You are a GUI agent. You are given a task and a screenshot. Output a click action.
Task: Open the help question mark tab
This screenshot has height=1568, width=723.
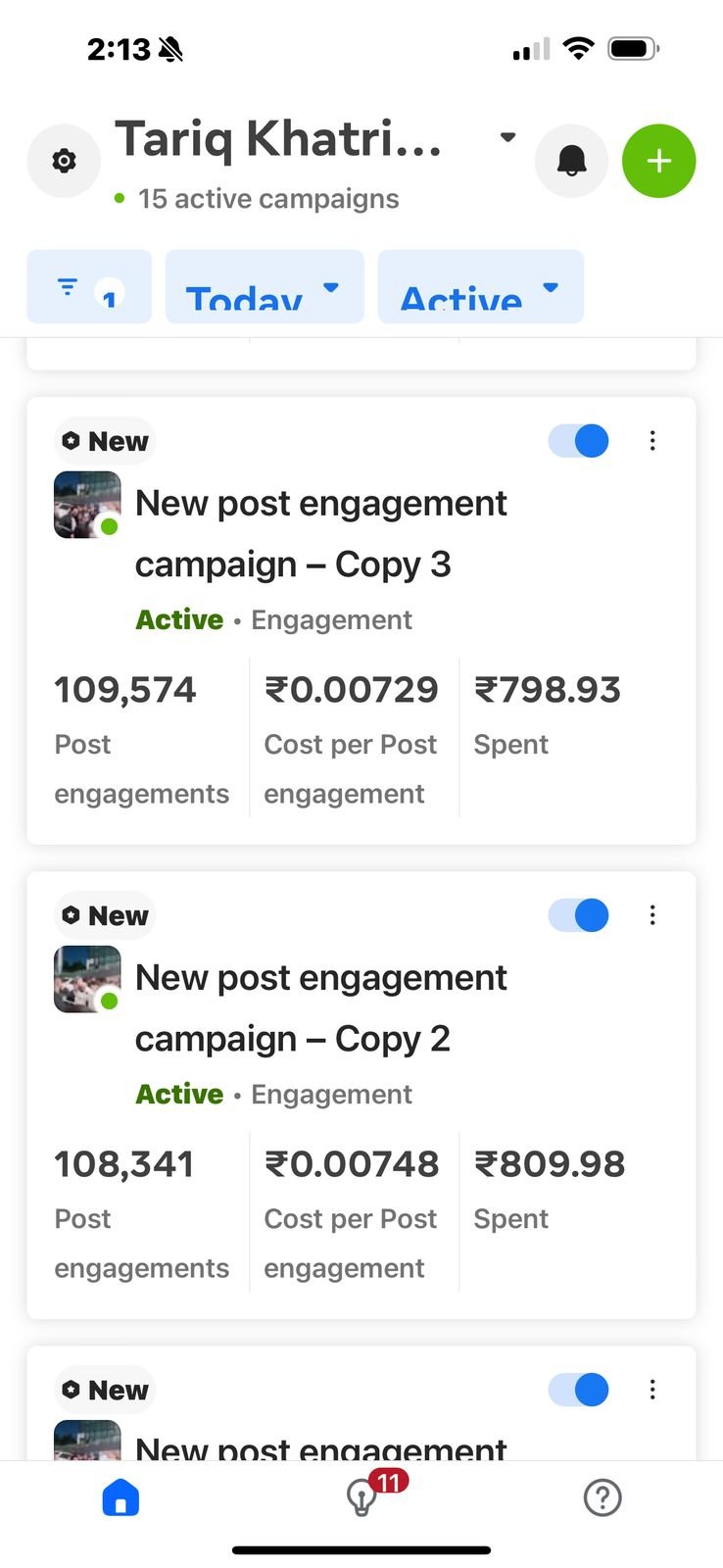(x=602, y=1497)
